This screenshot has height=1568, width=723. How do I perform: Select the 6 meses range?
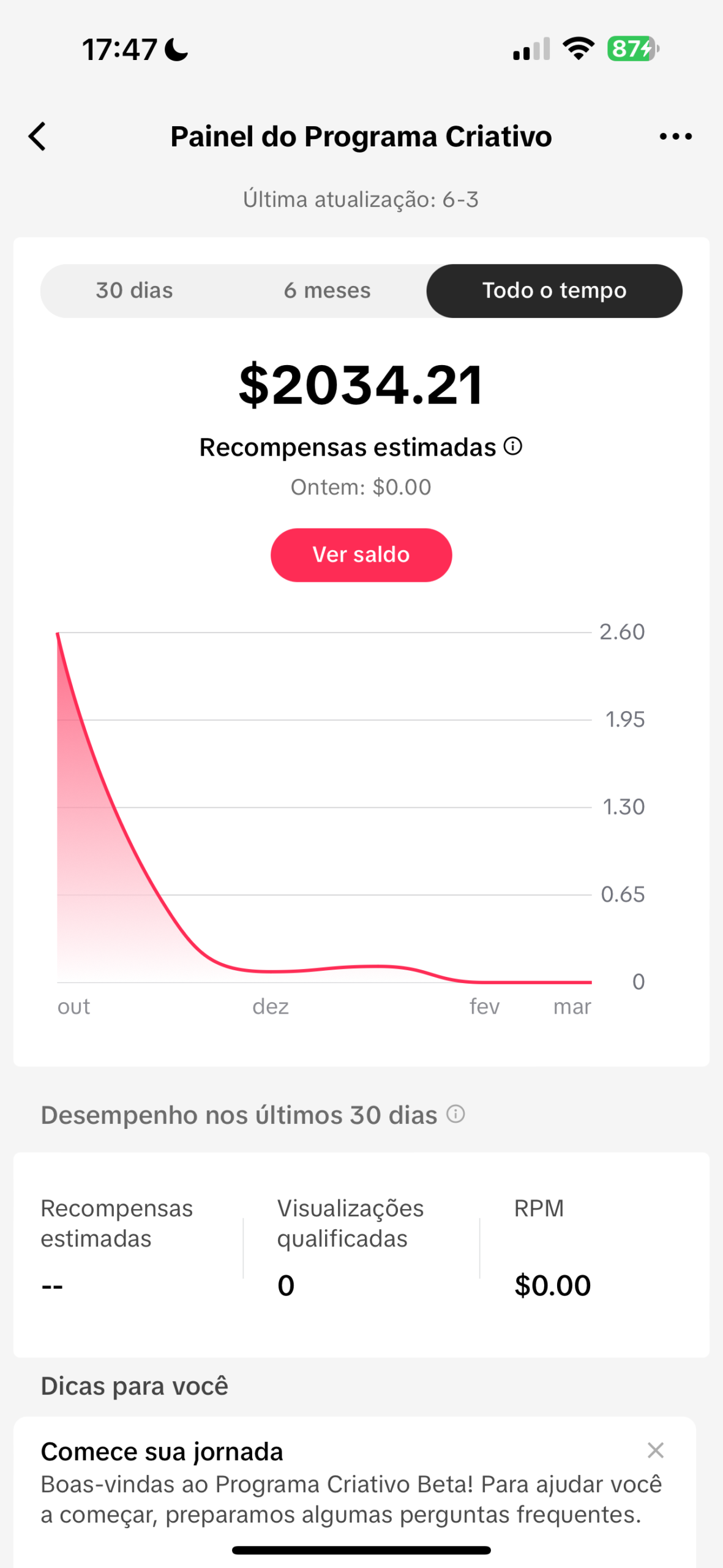coord(327,291)
